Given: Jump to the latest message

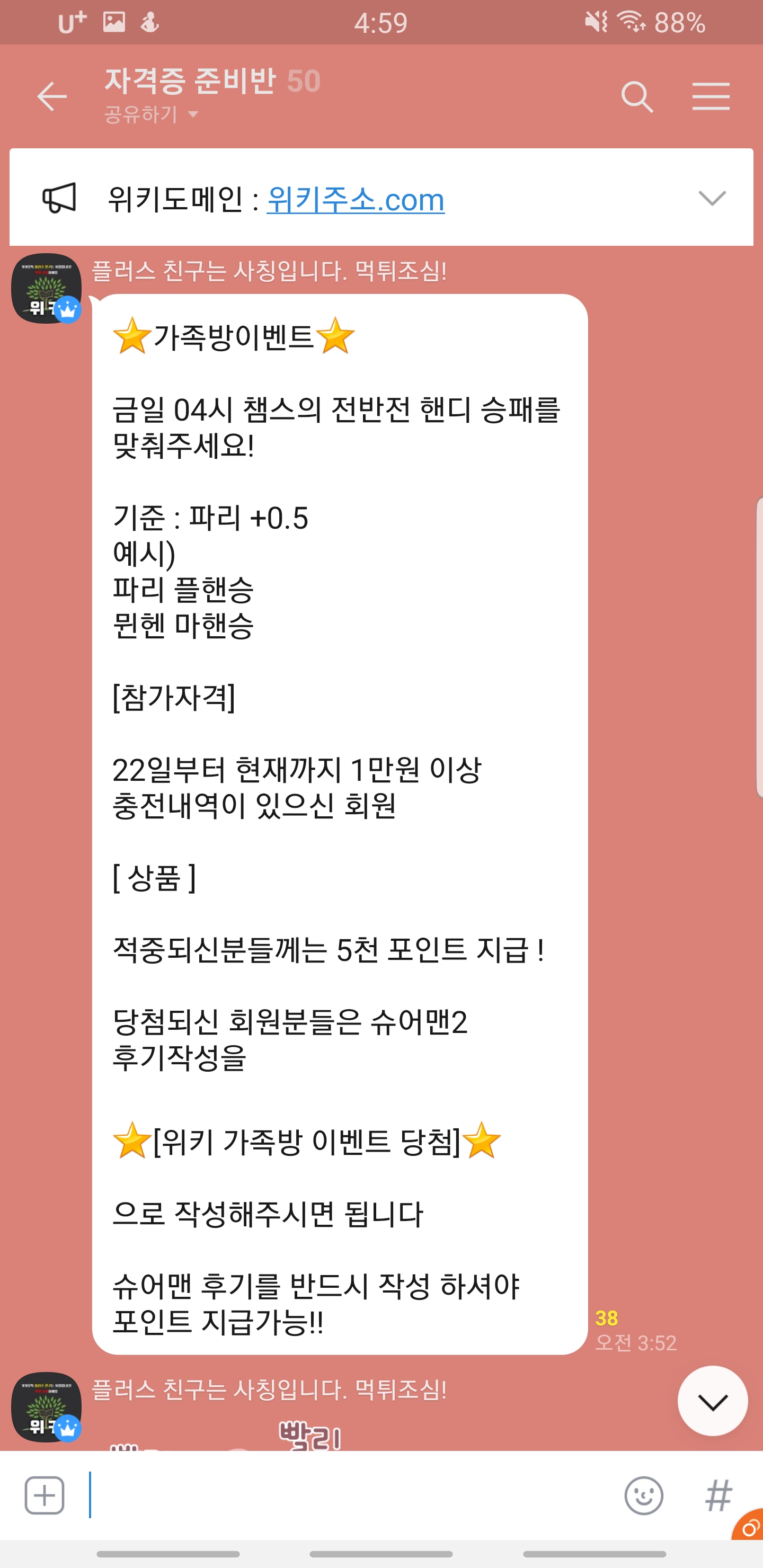Looking at the screenshot, I should tap(713, 1402).
